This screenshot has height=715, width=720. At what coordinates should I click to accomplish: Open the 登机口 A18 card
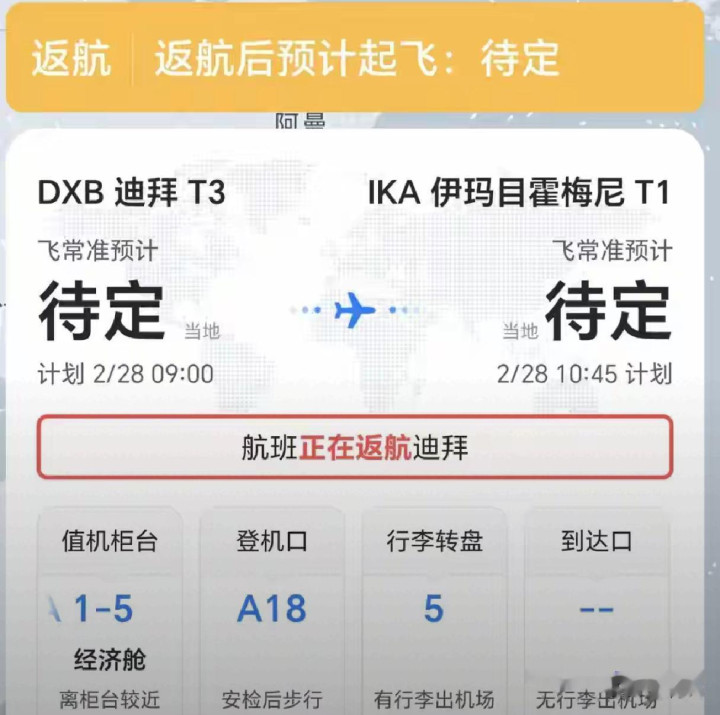tap(272, 610)
